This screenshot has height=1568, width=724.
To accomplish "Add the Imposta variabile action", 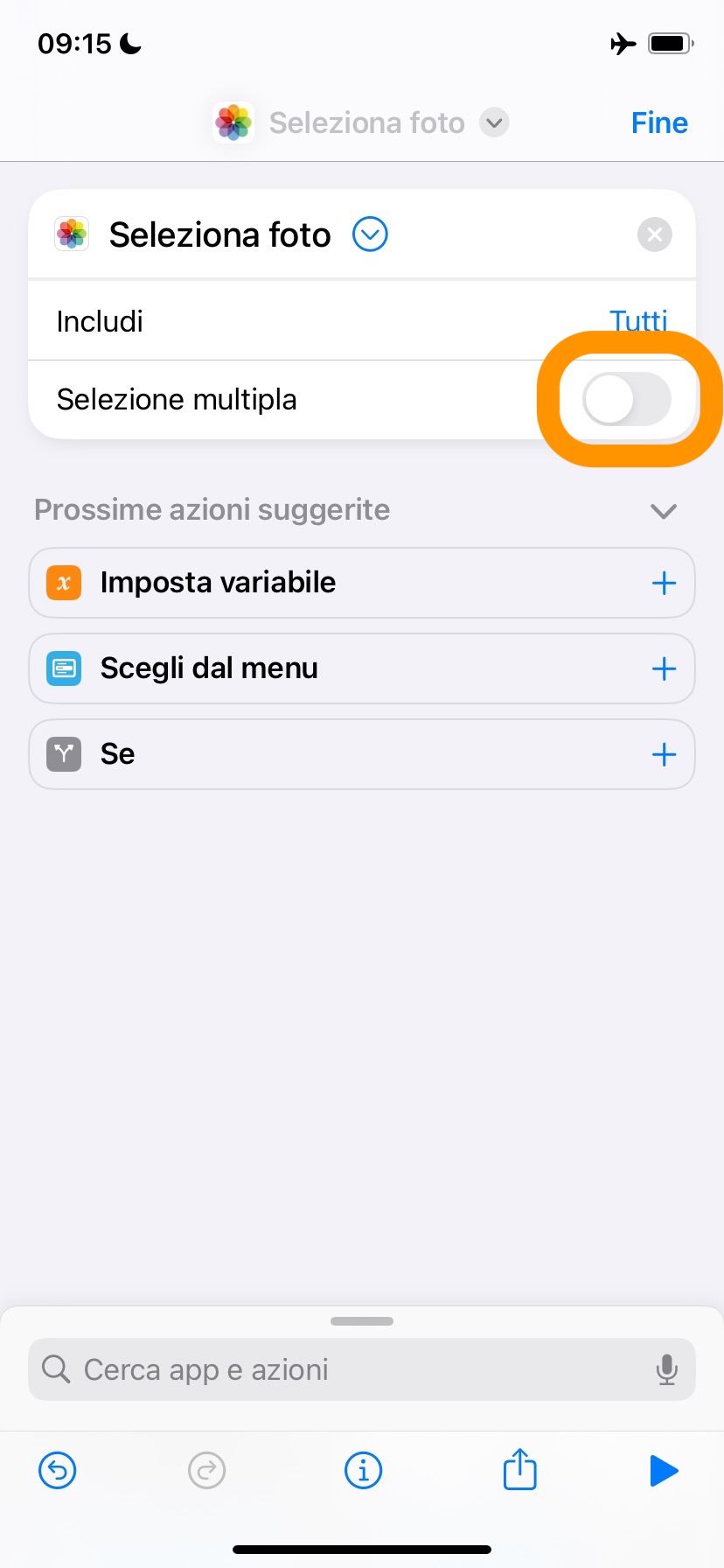I will point(664,583).
